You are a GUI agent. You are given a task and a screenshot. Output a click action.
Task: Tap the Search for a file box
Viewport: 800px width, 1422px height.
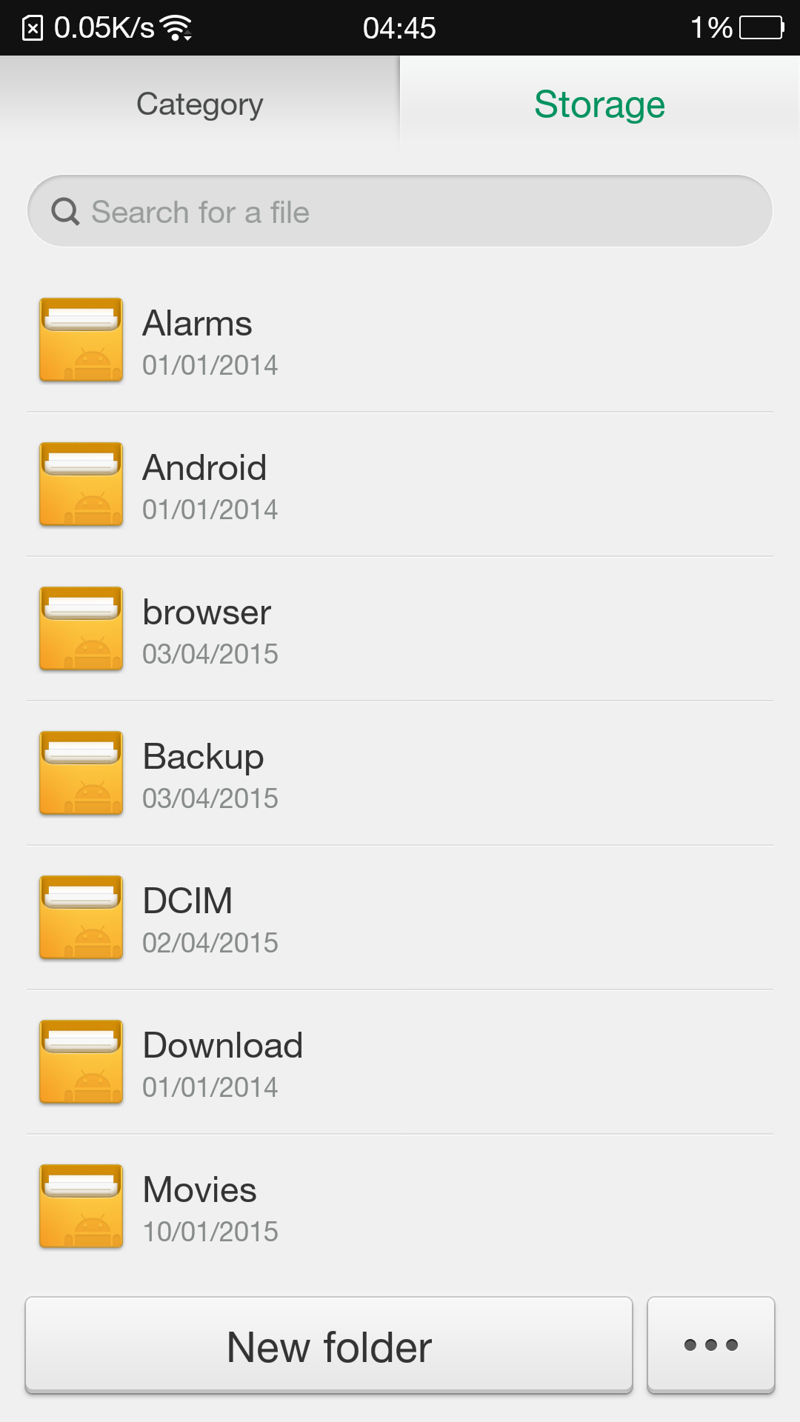400,211
